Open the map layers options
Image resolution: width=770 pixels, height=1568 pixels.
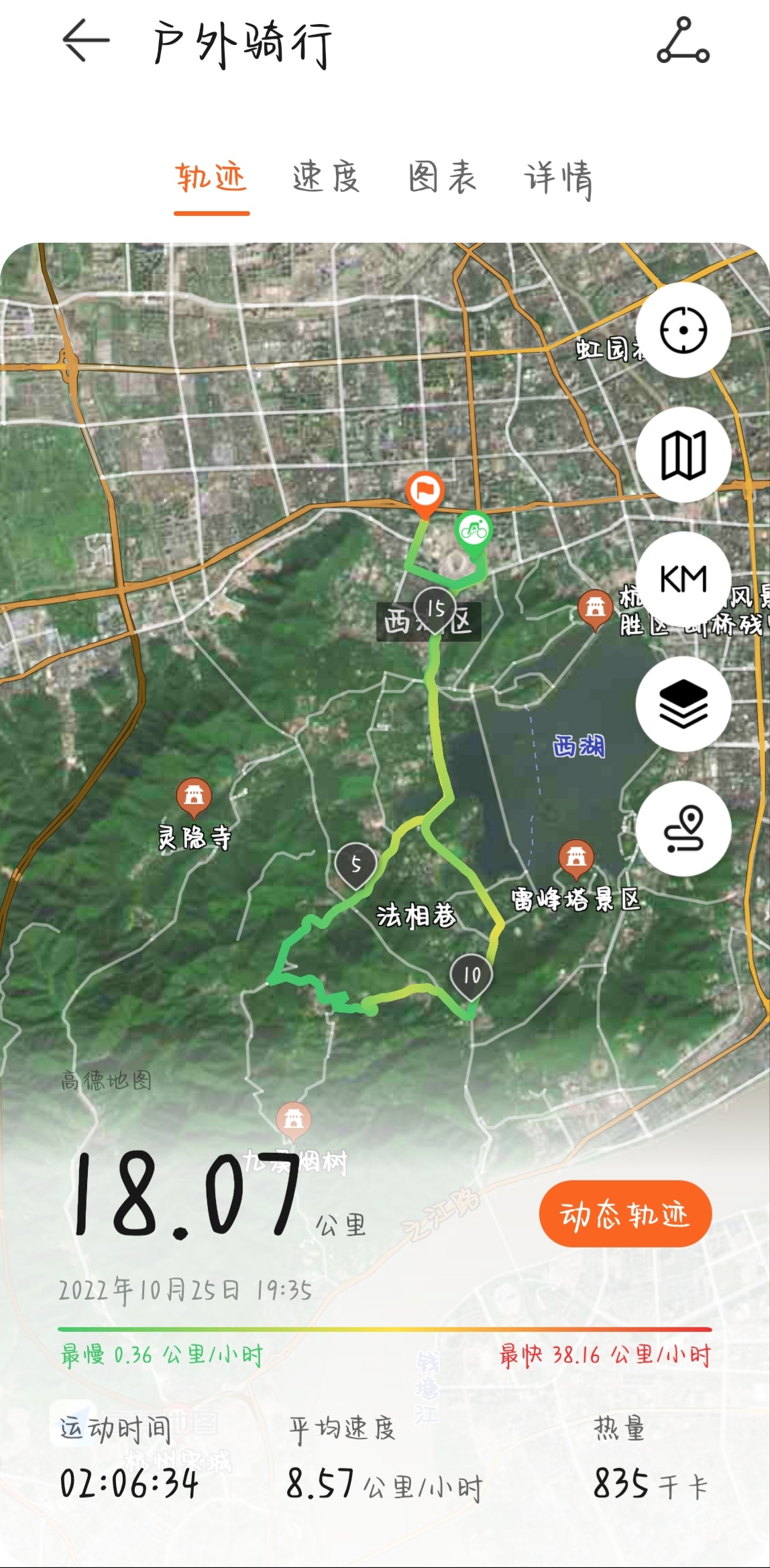[x=683, y=704]
